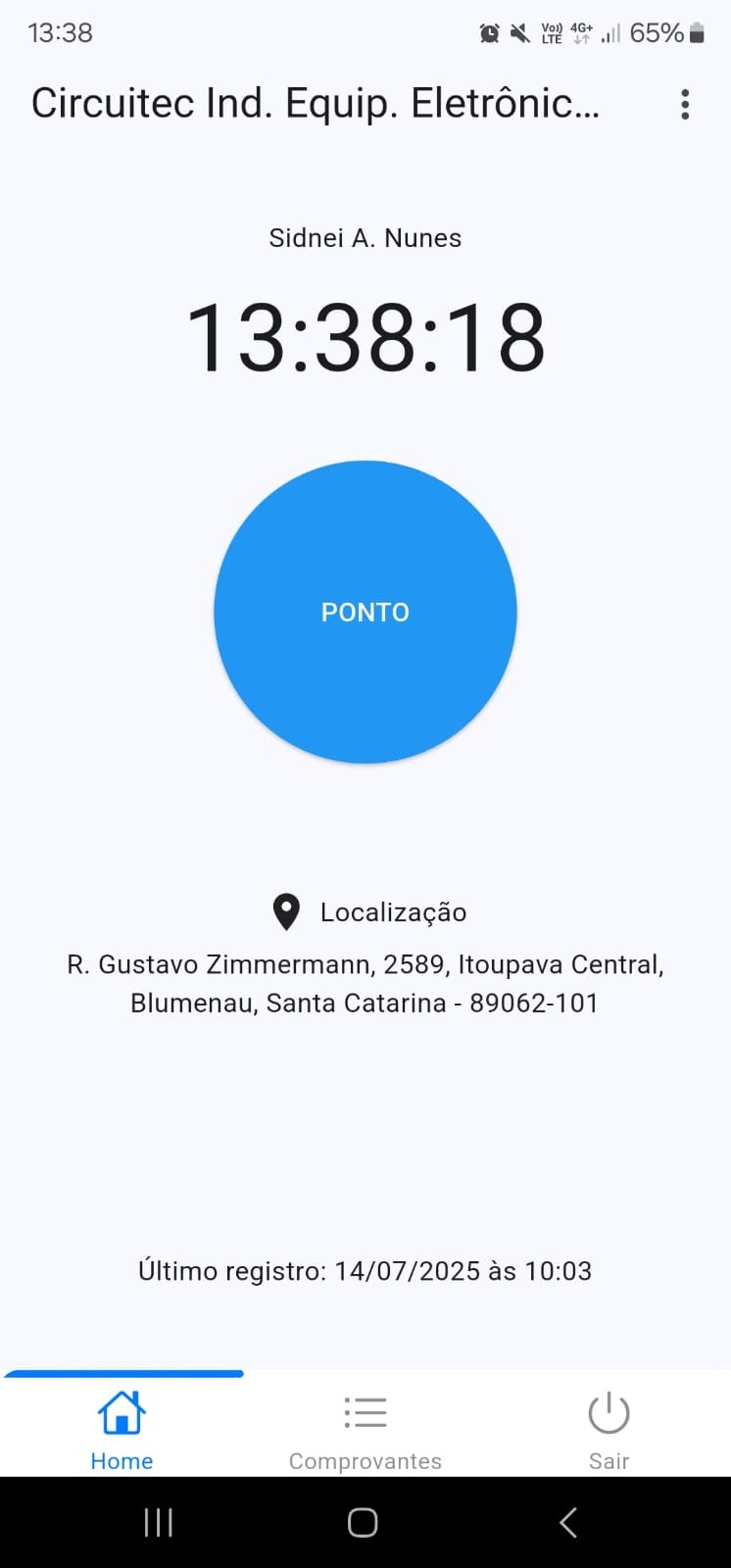Tap the blue PONTO button
Viewport: 731px width, 1568px height.
pos(365,612)
